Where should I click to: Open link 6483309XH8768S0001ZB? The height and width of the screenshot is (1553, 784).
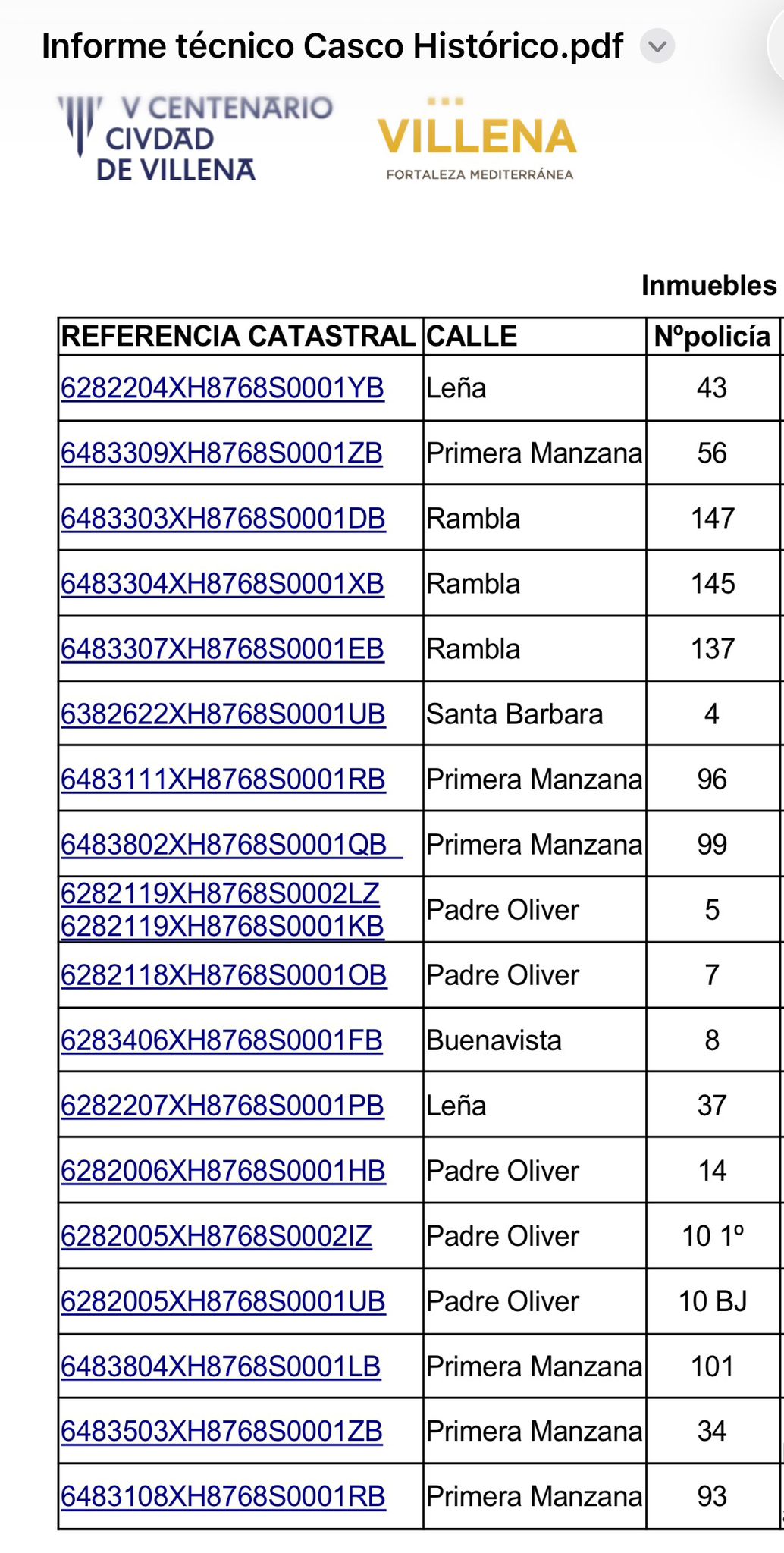click(221, 453)
